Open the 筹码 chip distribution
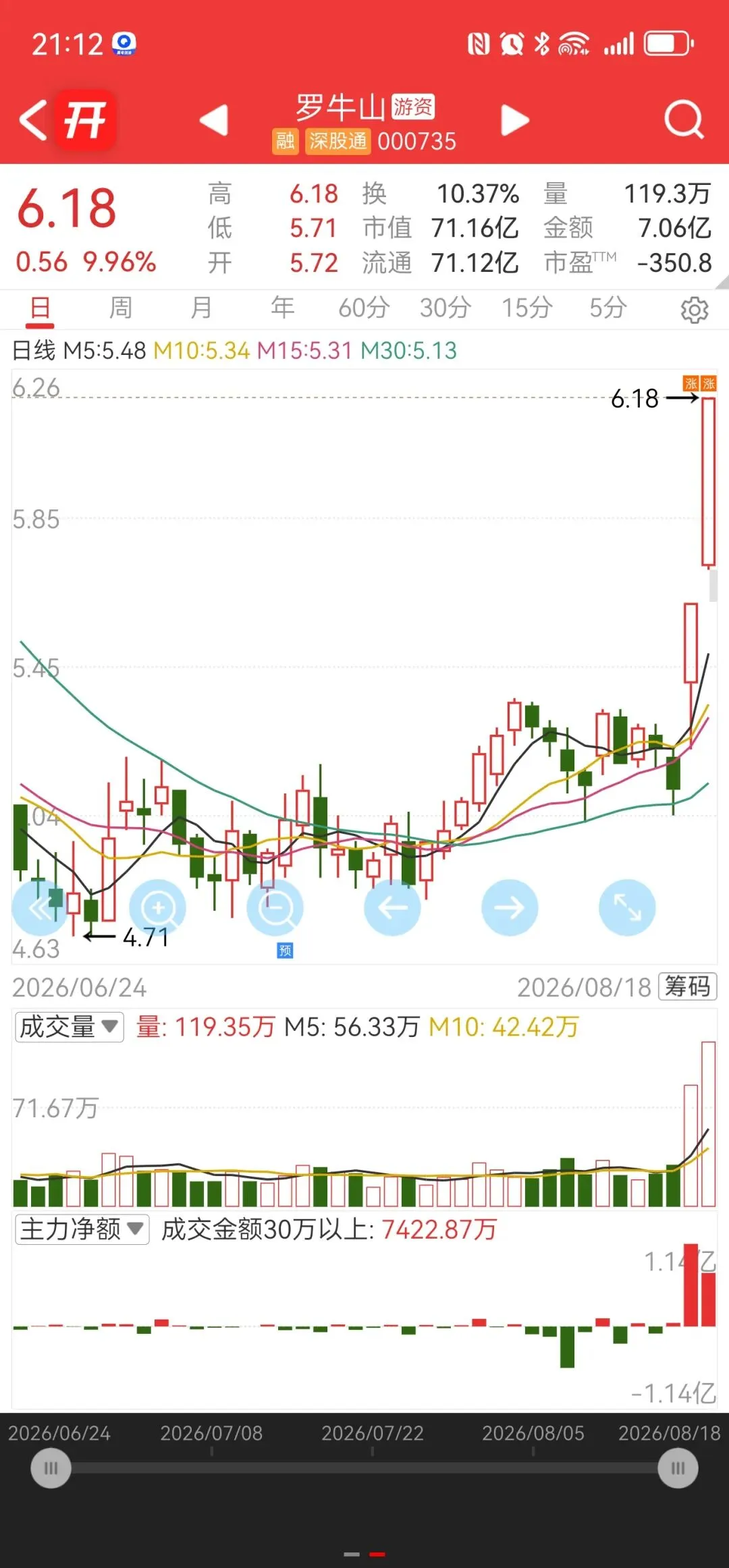Image resolution: width=729 pixels, height=1568 pixels. pos(687,986)
